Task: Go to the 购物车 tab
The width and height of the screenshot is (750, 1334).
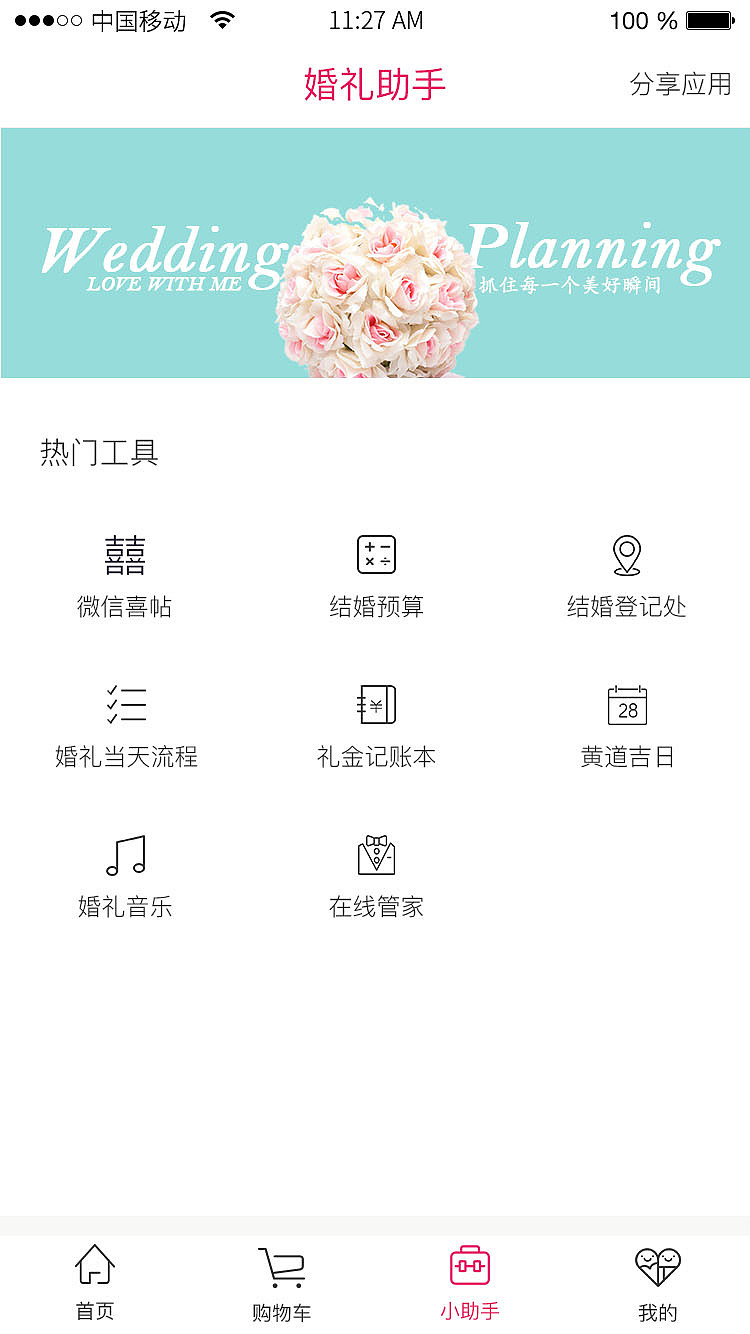Action: point(281,1283)
